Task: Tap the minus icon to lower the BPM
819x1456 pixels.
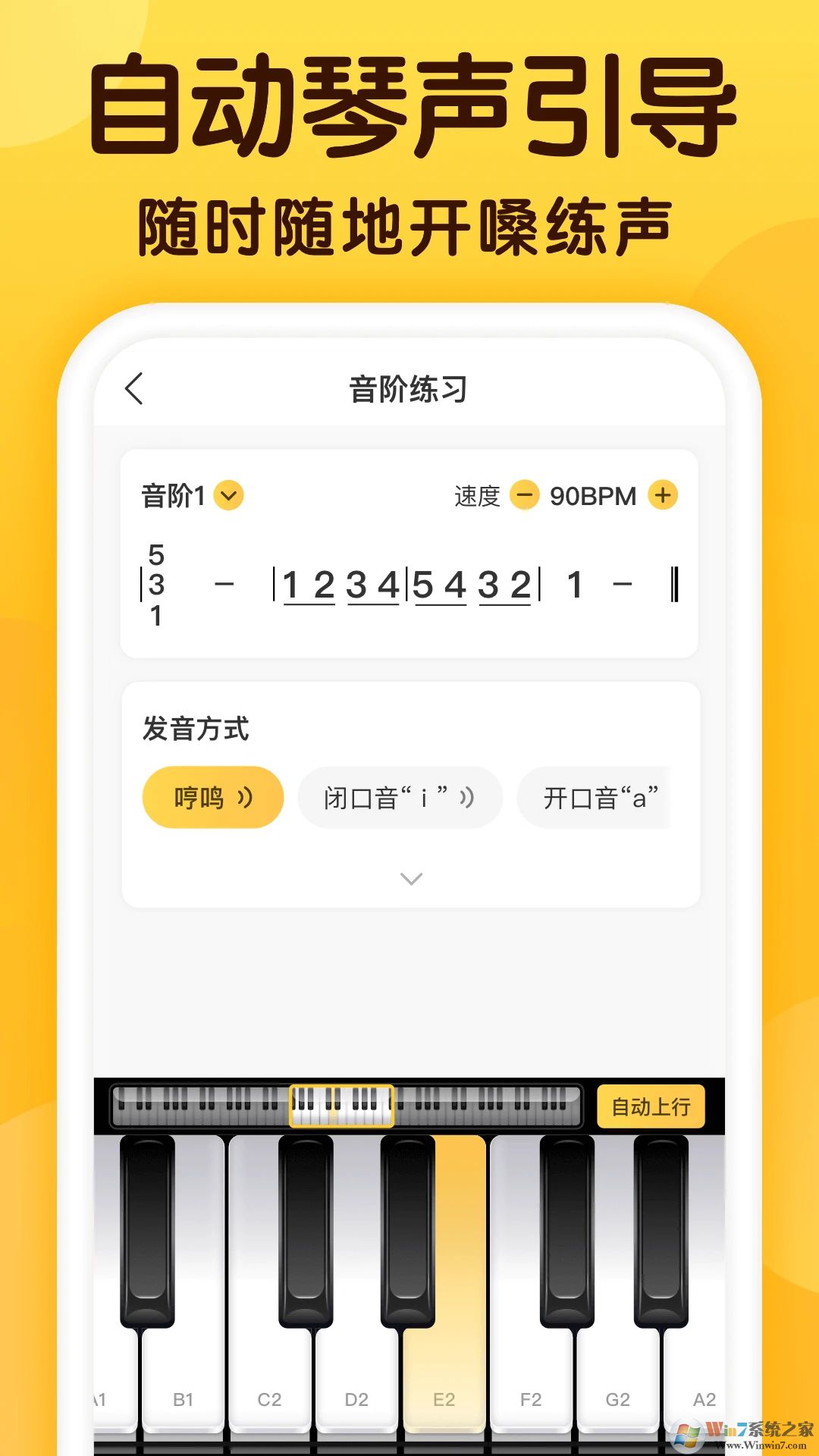Action: 525,495
